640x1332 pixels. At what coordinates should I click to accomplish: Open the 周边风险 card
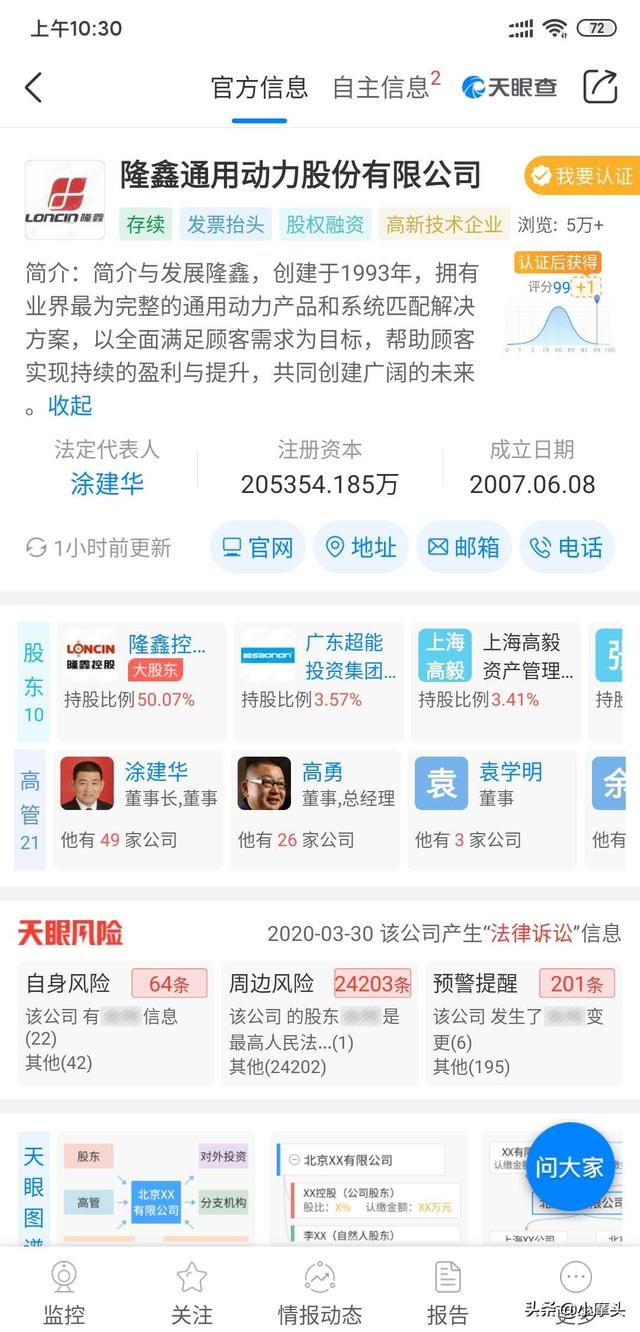coord(320,1022)
